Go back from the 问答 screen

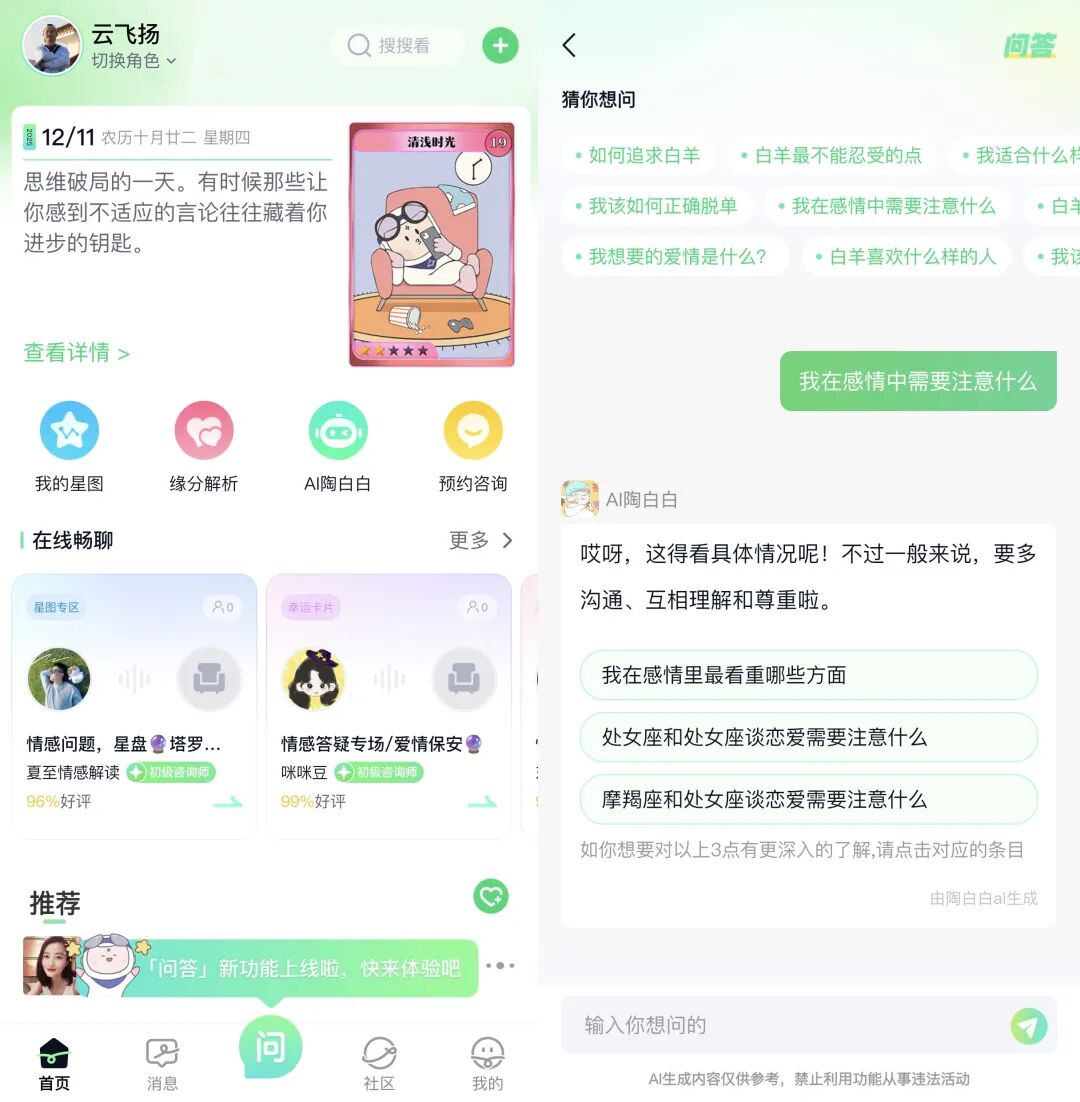pos(570,45)
